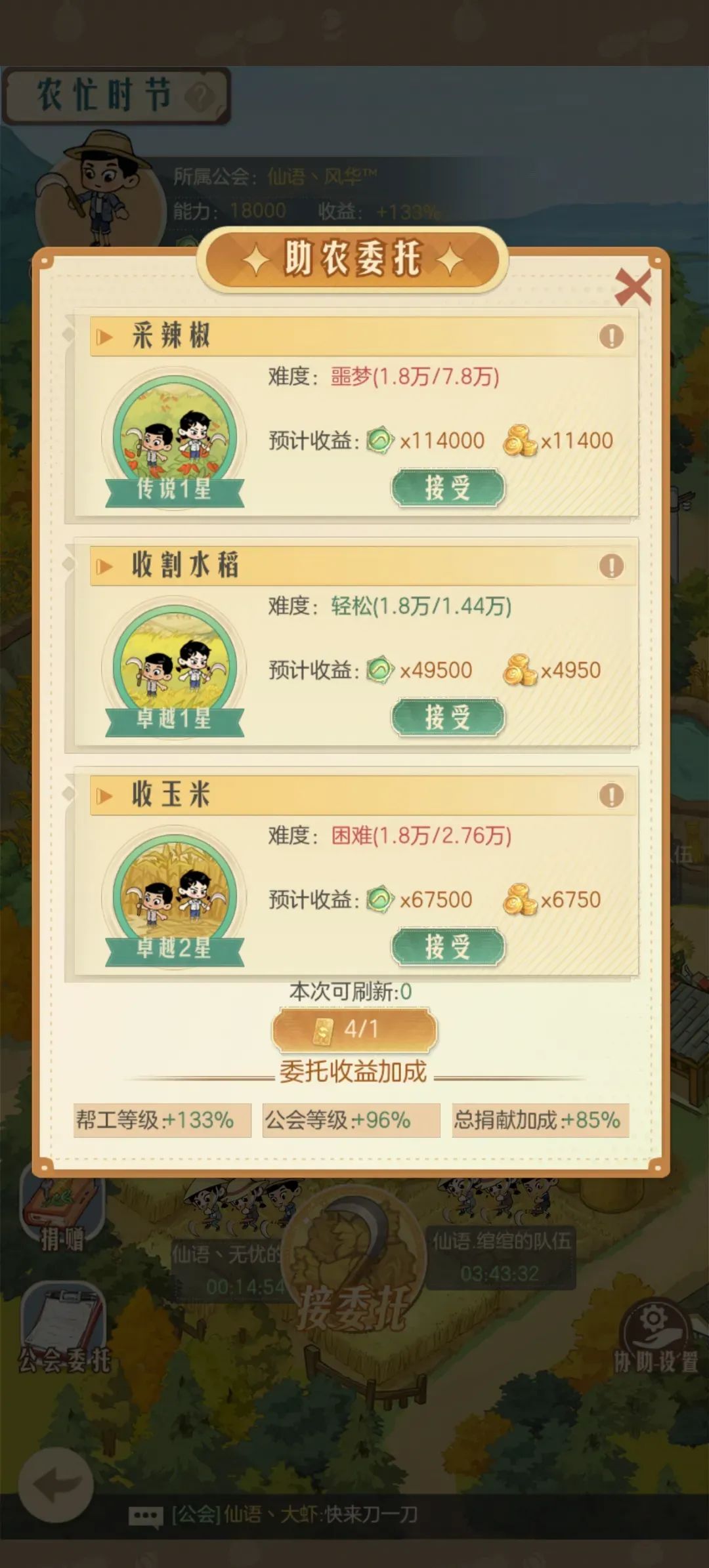Tap the 4/1 refresh ticket bar
Screen dimensions: 709x1568
point(354,1030)
